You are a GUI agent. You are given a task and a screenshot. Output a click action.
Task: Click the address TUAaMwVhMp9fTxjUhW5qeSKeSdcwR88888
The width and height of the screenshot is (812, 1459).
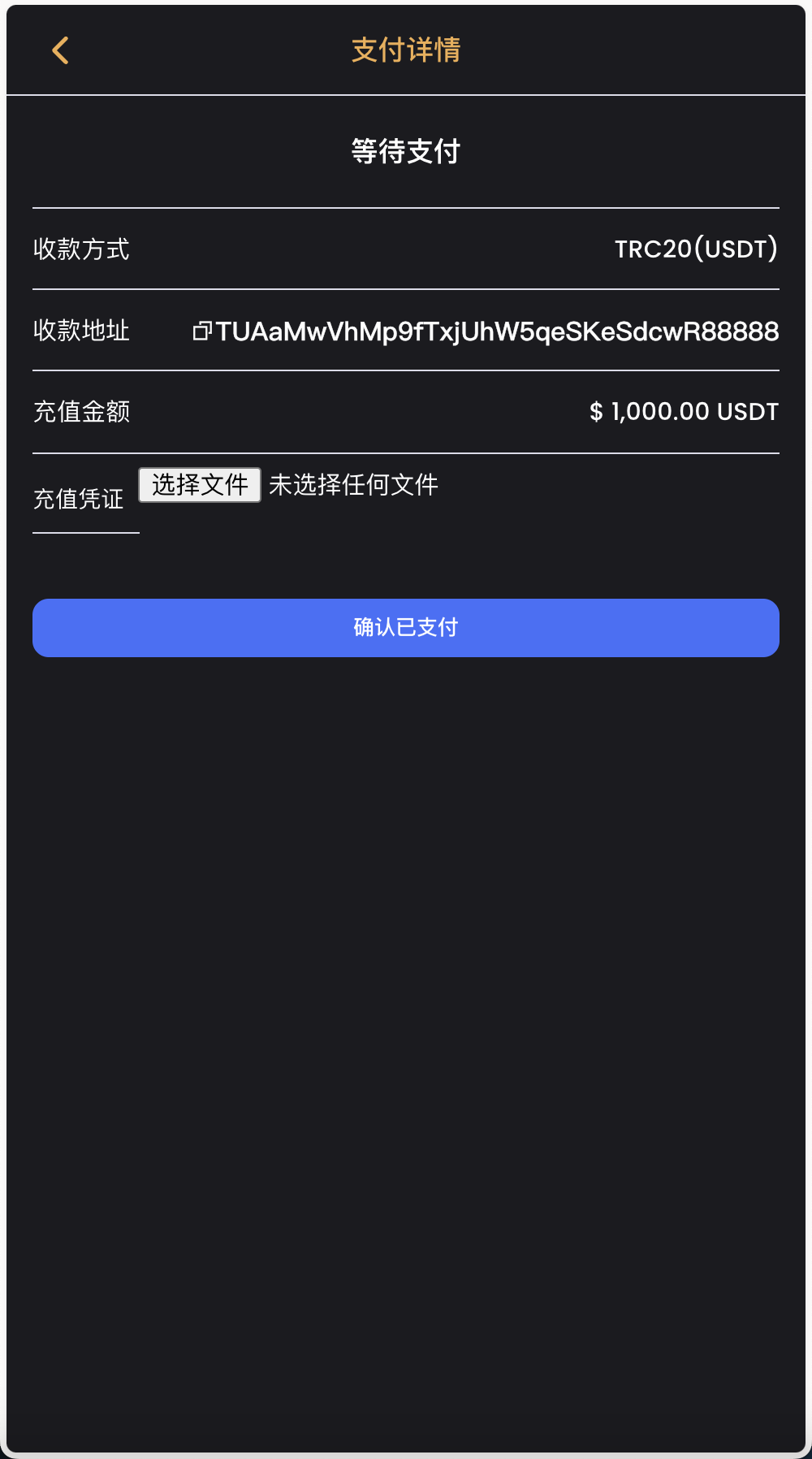click(x=498, y=331)
